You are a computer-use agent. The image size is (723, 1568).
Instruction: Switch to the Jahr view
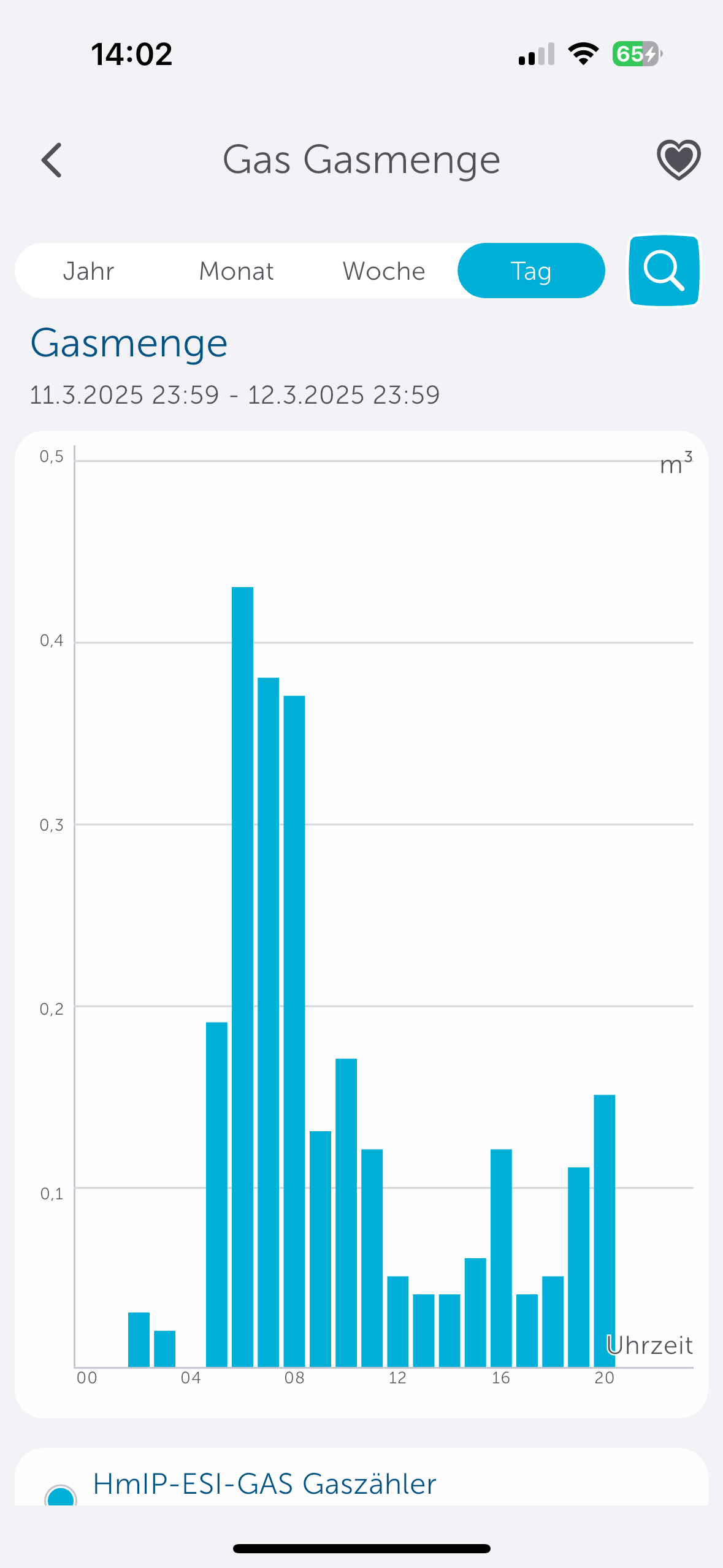(x=89, y=271)
